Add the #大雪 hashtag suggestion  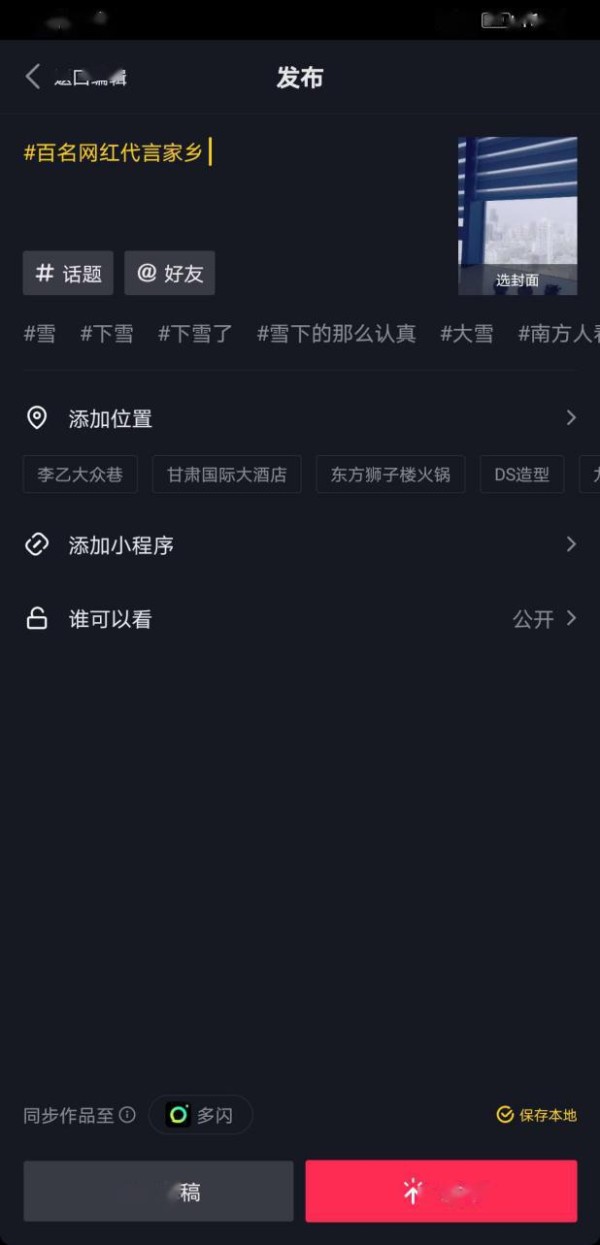point(467,334)
